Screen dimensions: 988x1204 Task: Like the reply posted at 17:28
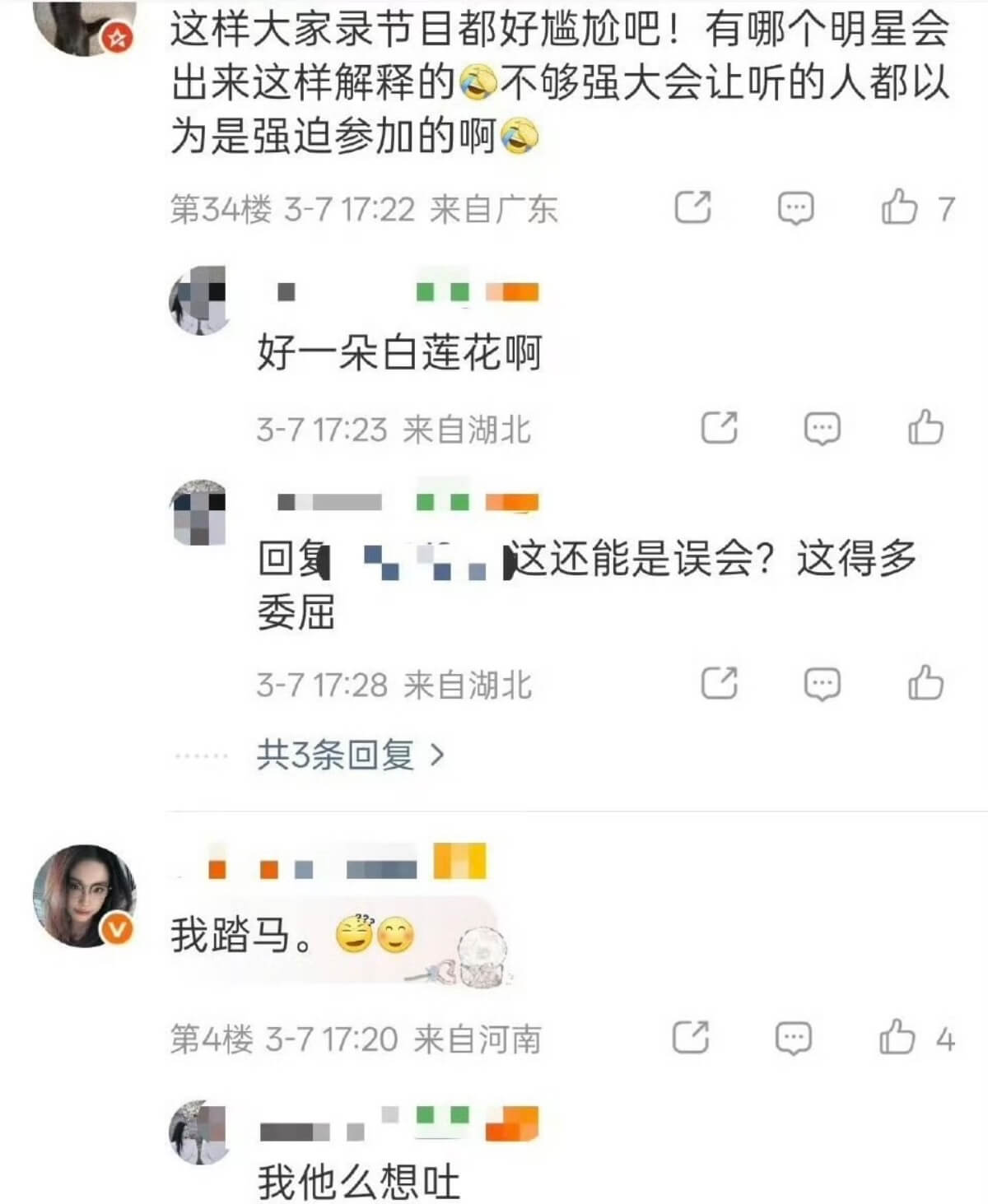click(x=925, y=683)
